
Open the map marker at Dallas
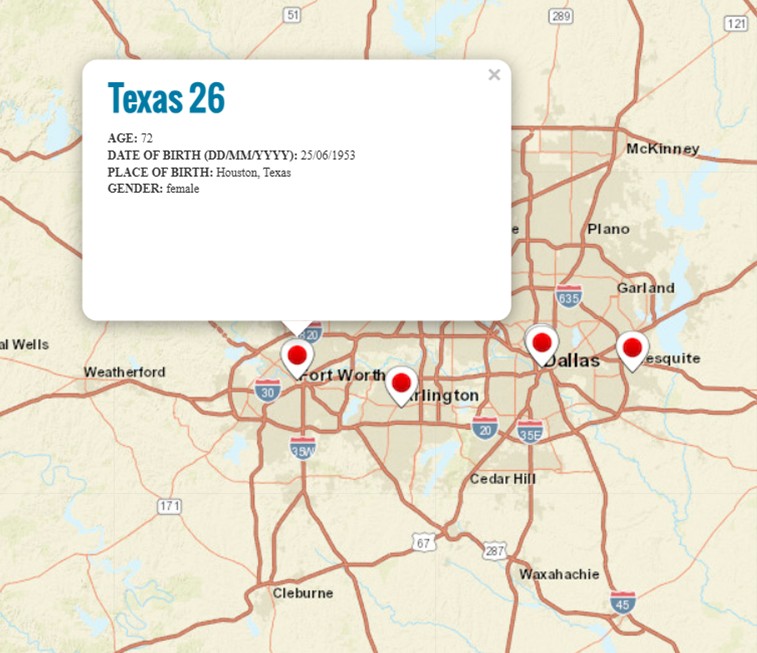(x=542, y=343)
